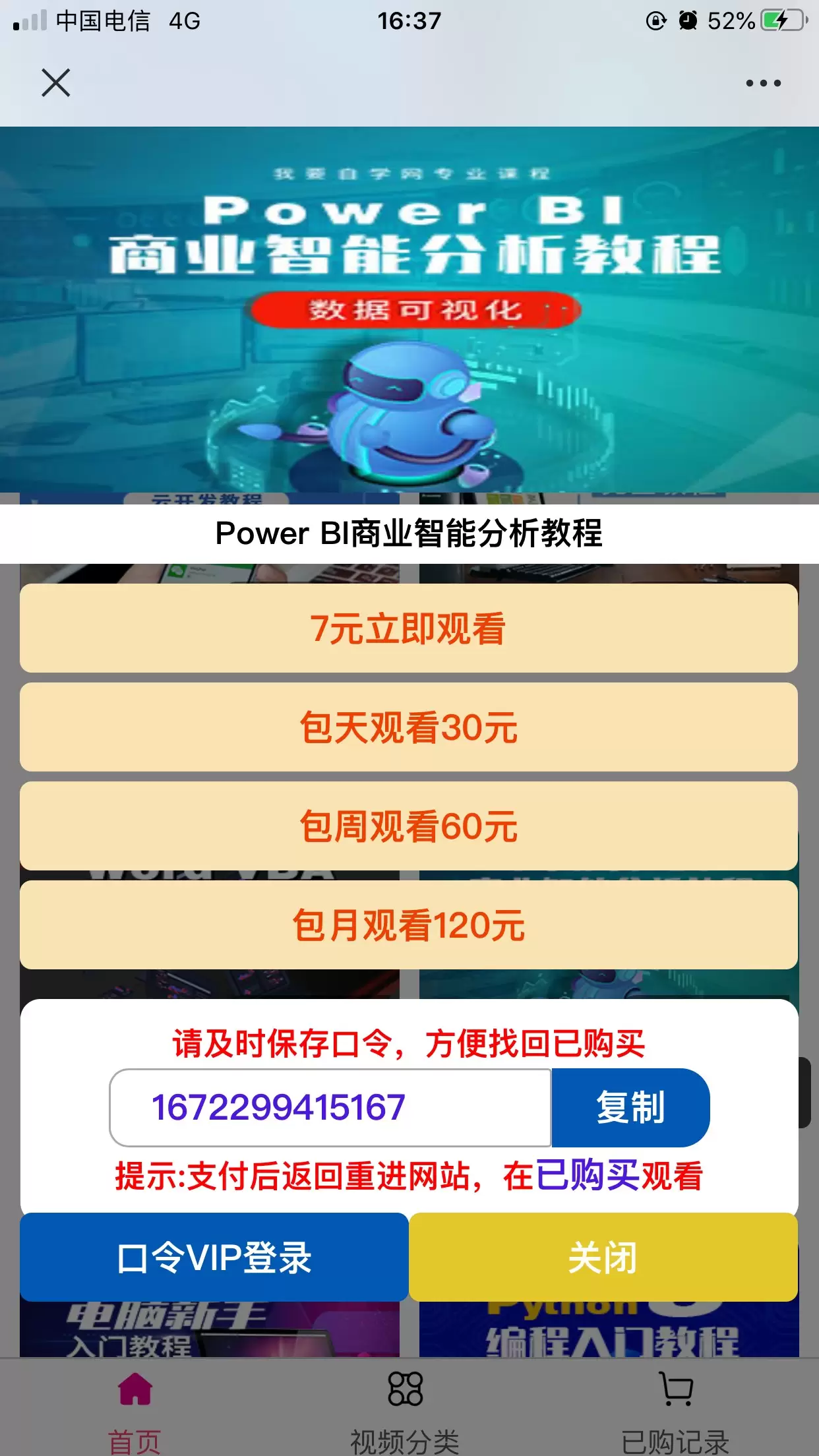819x1456 pixels.
Task: Open 口令VIP登录
Action: (x=214, y=1257)
